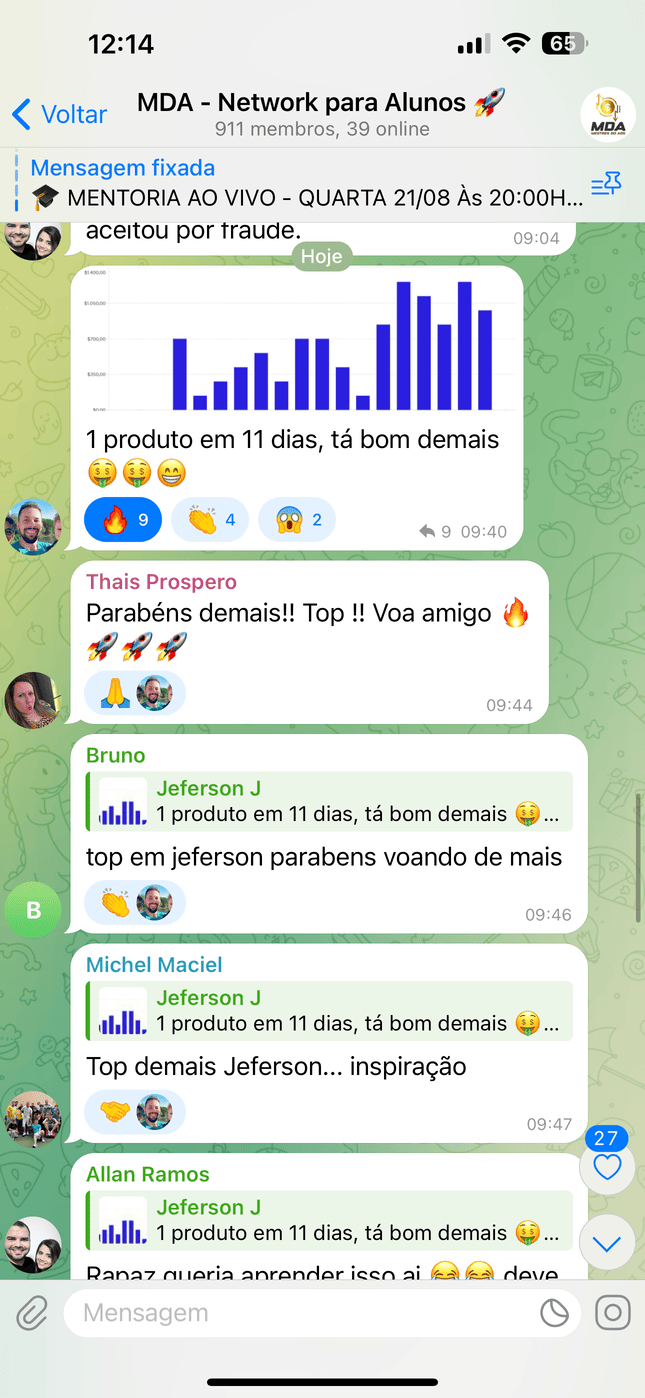Attach a file with the paperclip
This screenshot has height=1398, width=645.
click(32, 1312)
